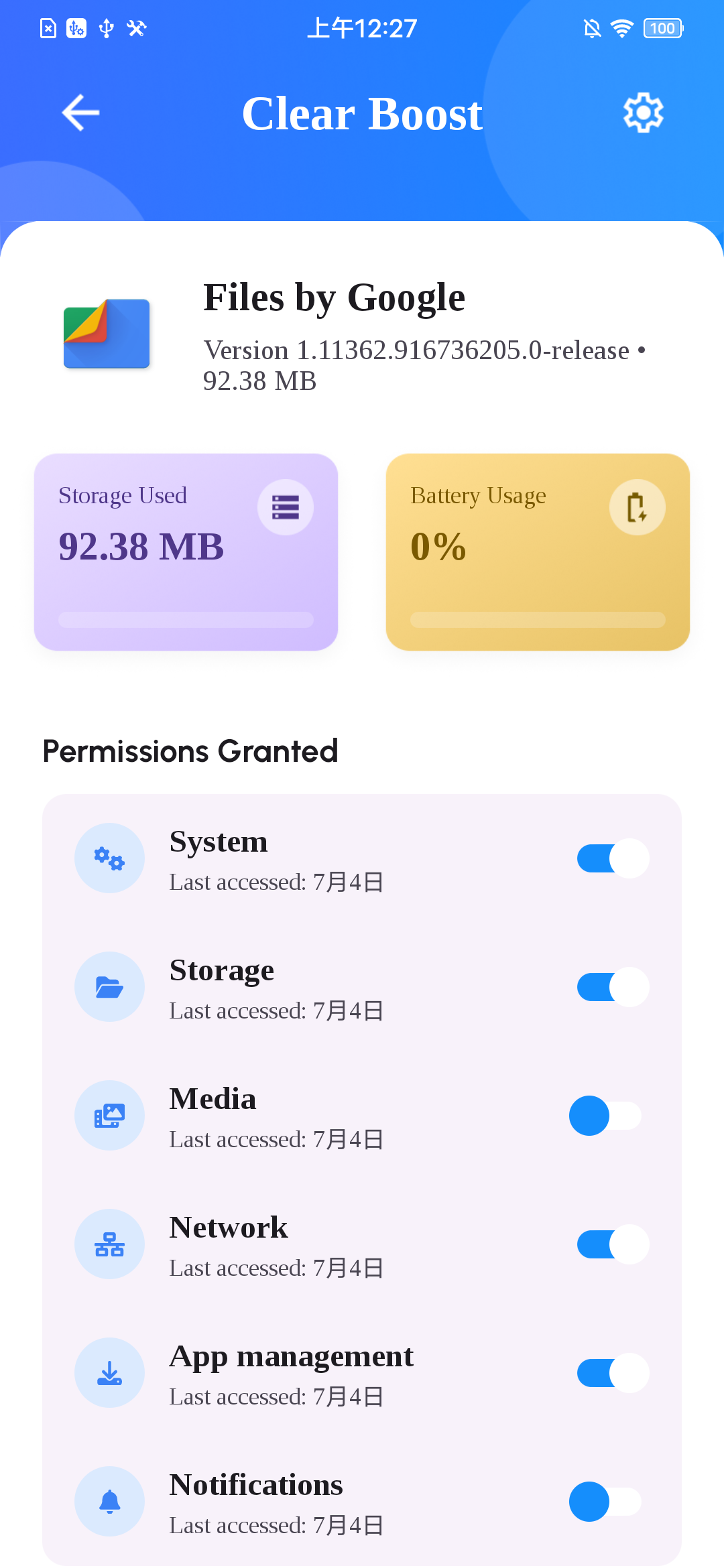
Task: Toggle the Notifications permission switch
Action: coord(605,1502)
